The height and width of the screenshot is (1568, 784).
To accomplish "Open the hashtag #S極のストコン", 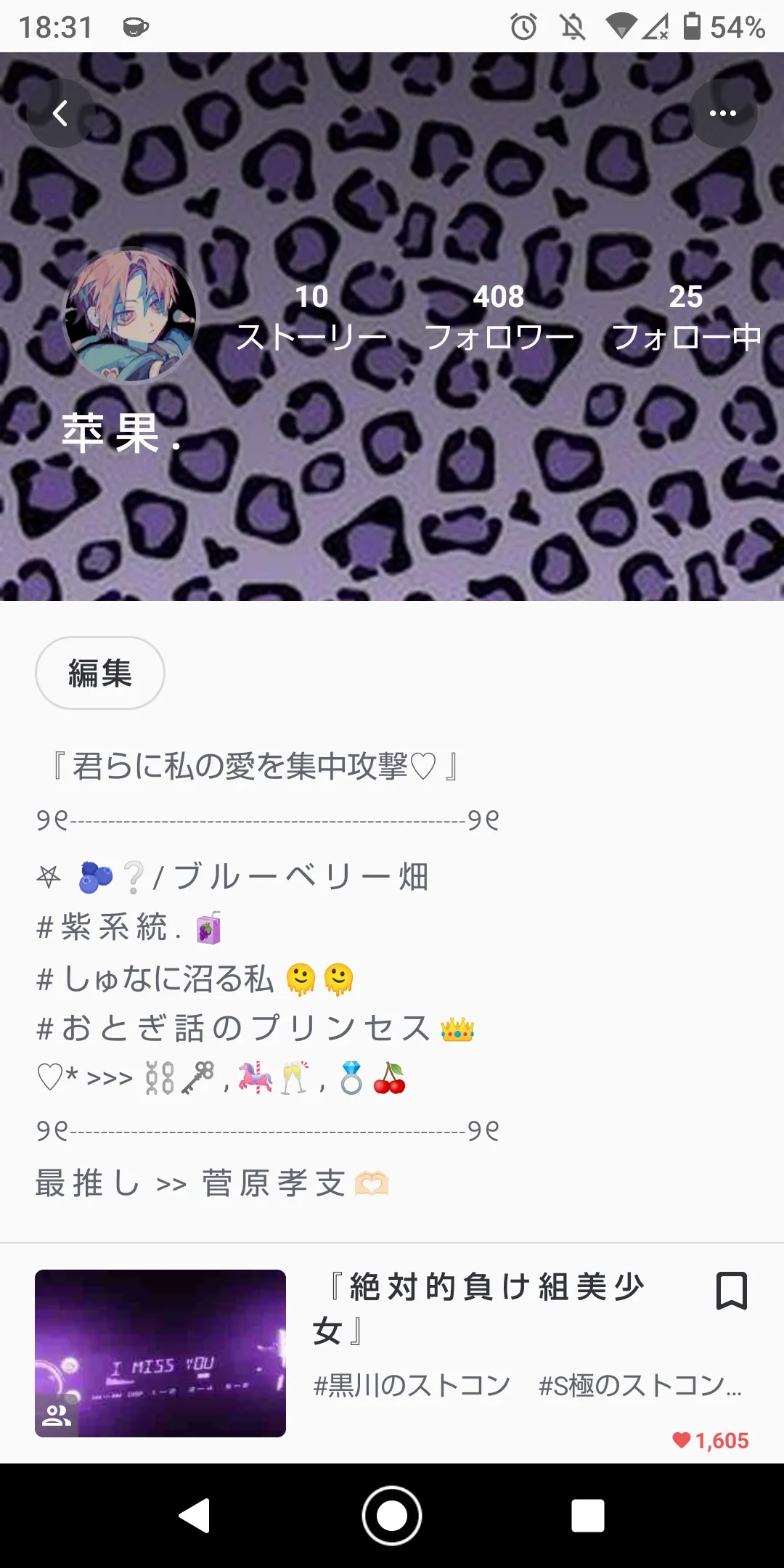I will pos(639,1386).
